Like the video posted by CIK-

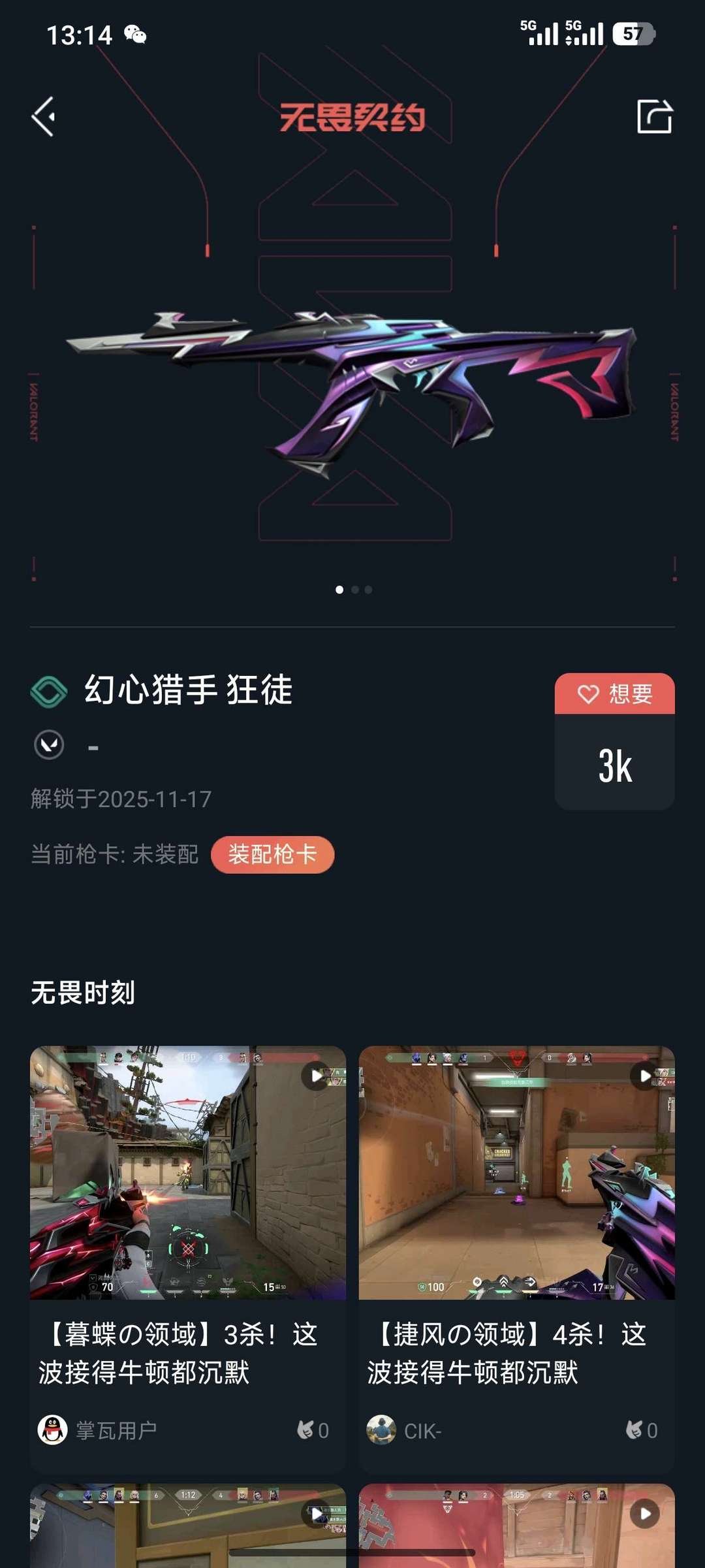(641, 1430)
